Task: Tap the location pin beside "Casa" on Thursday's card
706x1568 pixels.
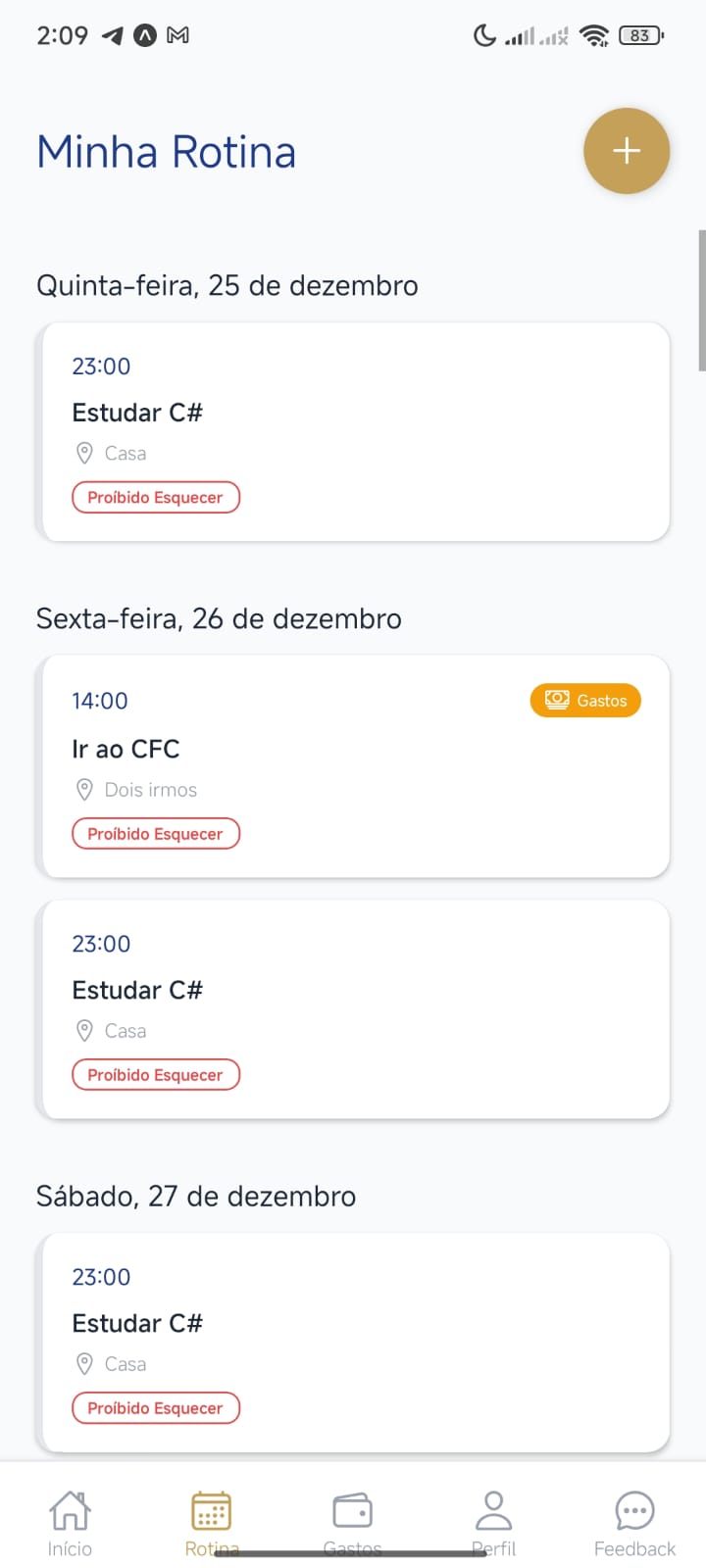Action: point(84,453)
